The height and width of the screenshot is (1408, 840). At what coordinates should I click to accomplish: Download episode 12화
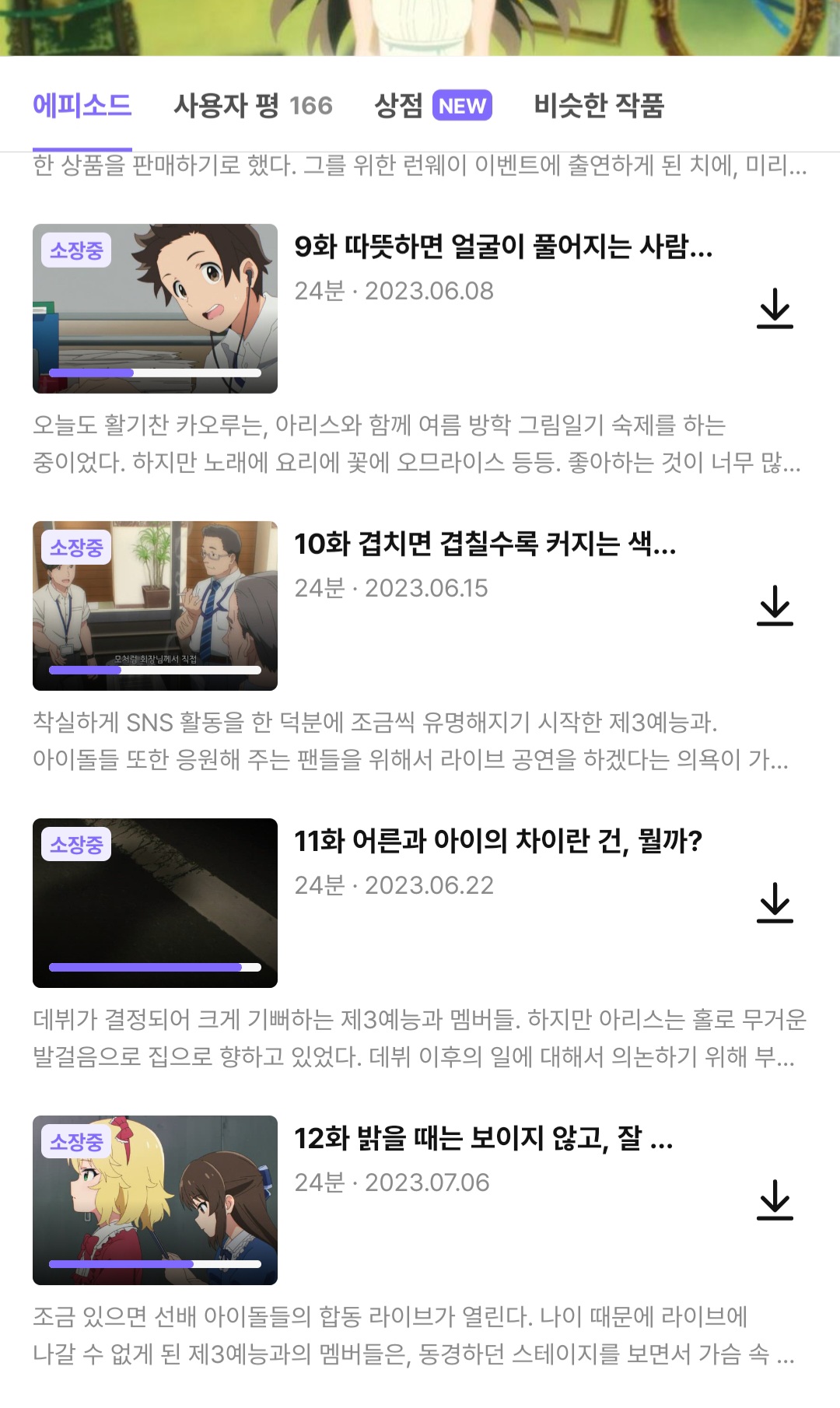coord(775,1200)
